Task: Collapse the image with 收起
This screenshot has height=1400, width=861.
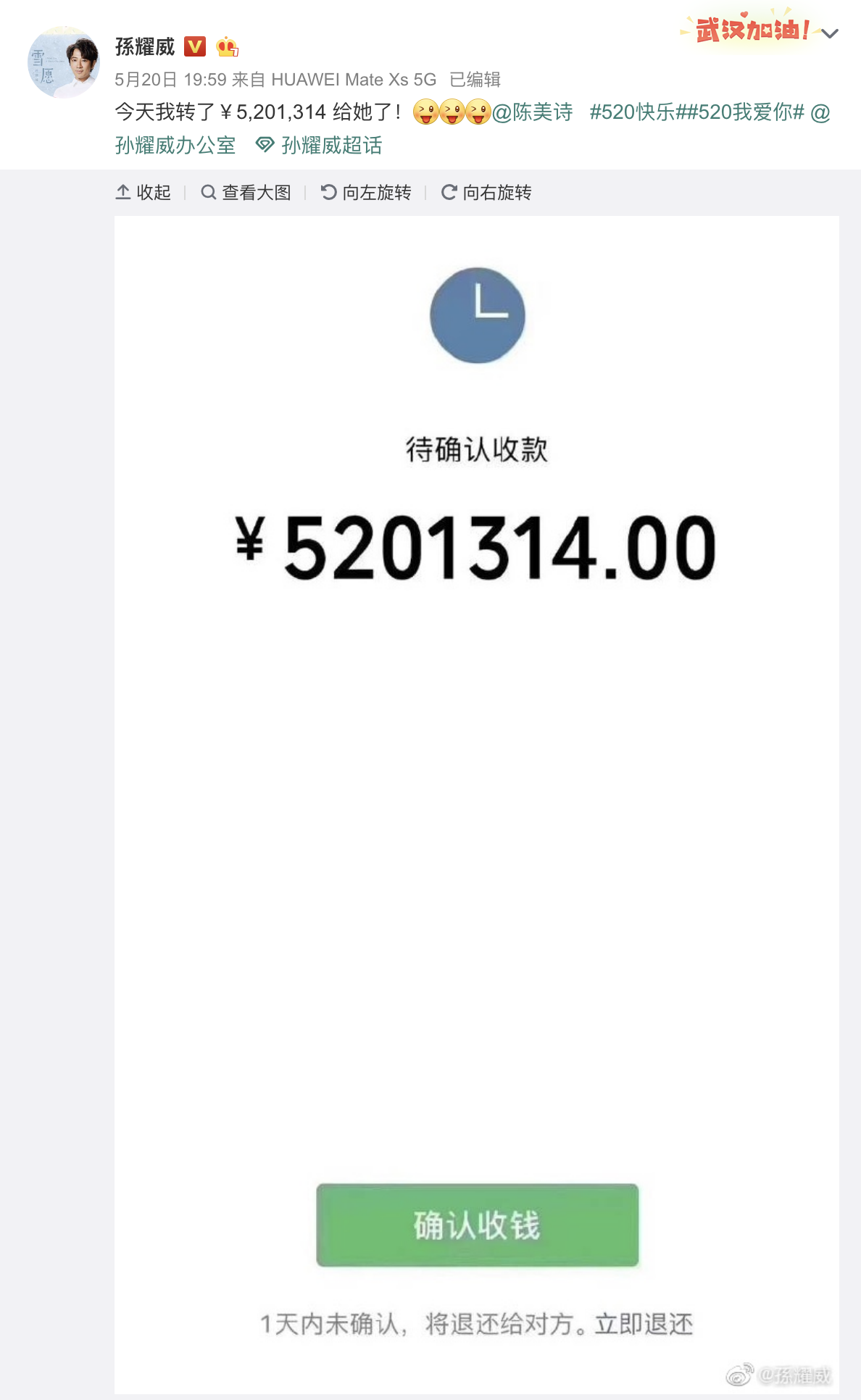Action: pos(143,192)
